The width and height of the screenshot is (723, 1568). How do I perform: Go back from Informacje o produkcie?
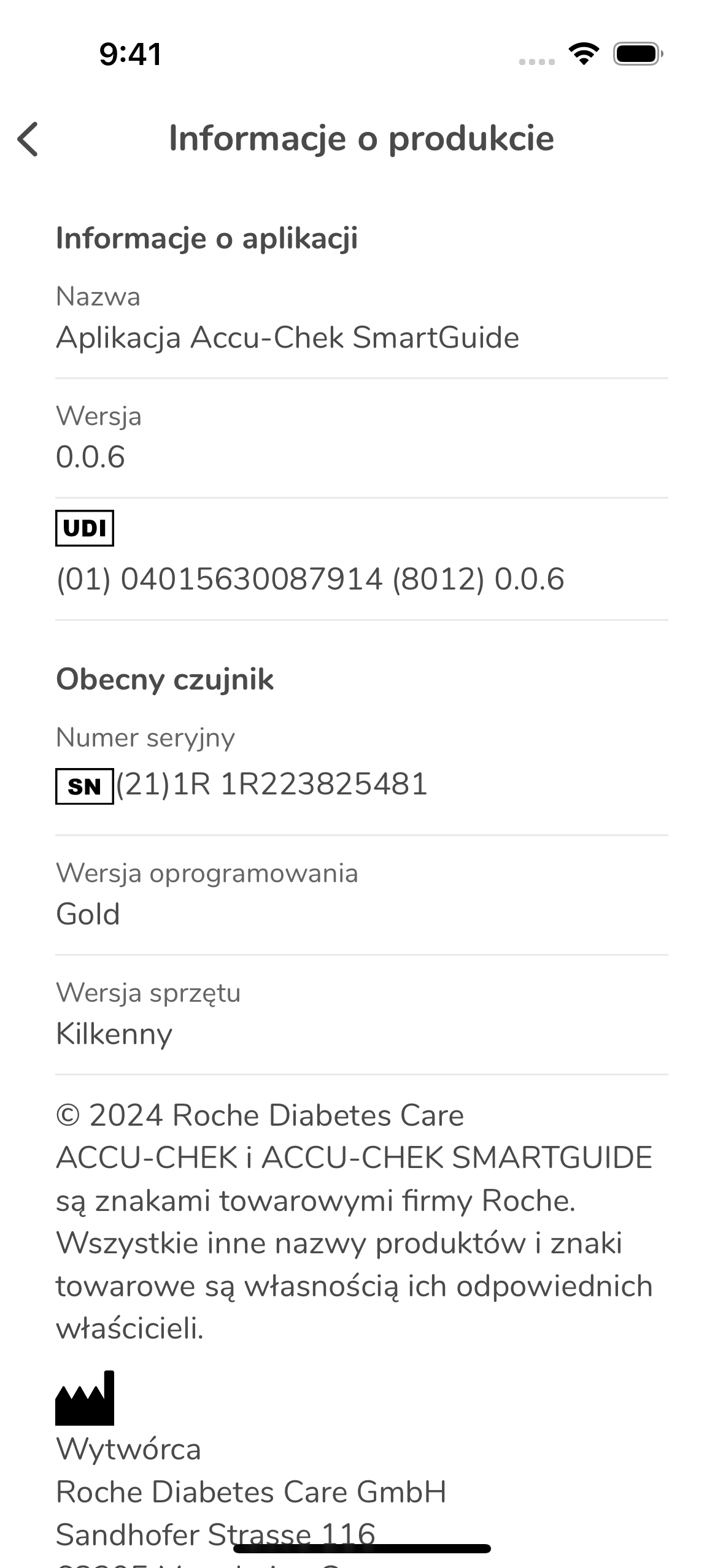(28, 139)
